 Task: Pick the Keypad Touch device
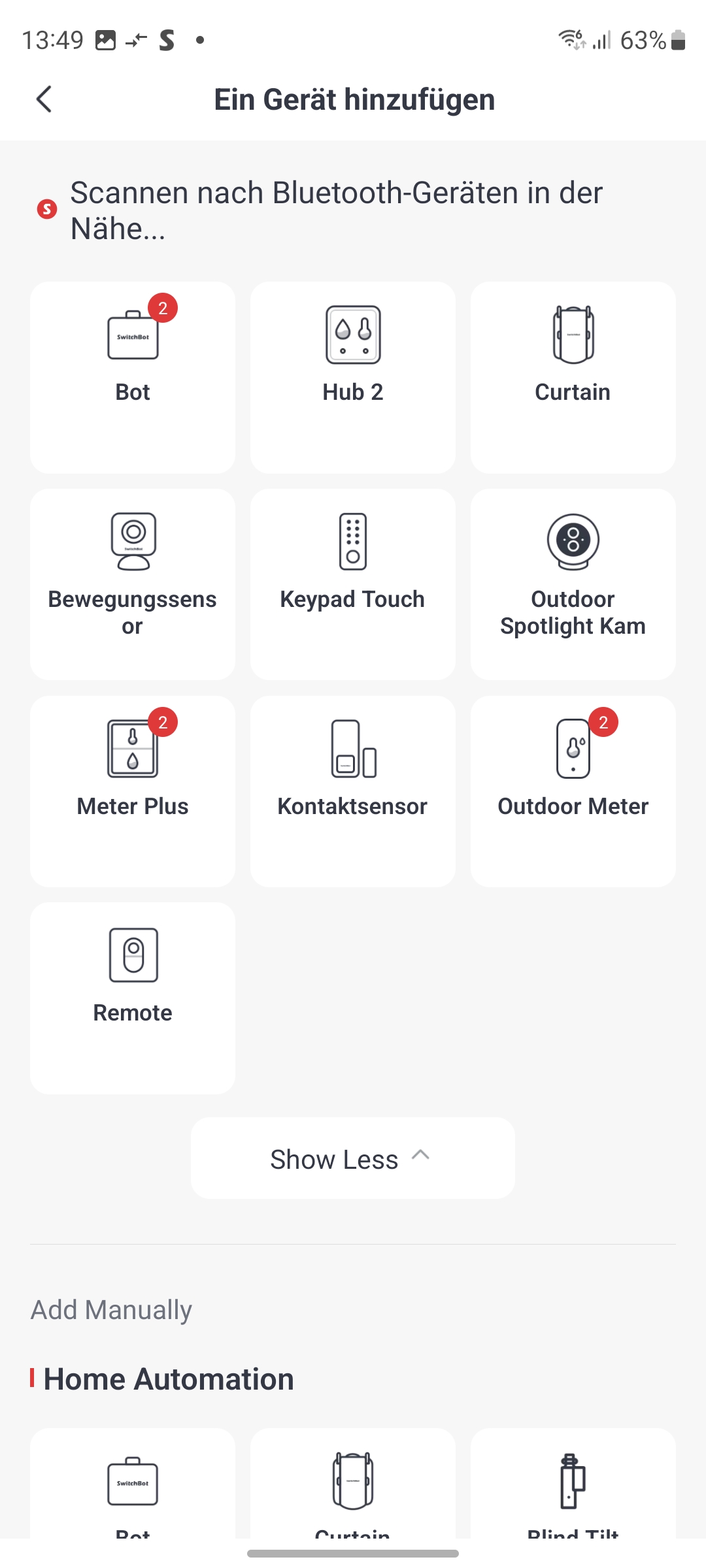point(353,583)
